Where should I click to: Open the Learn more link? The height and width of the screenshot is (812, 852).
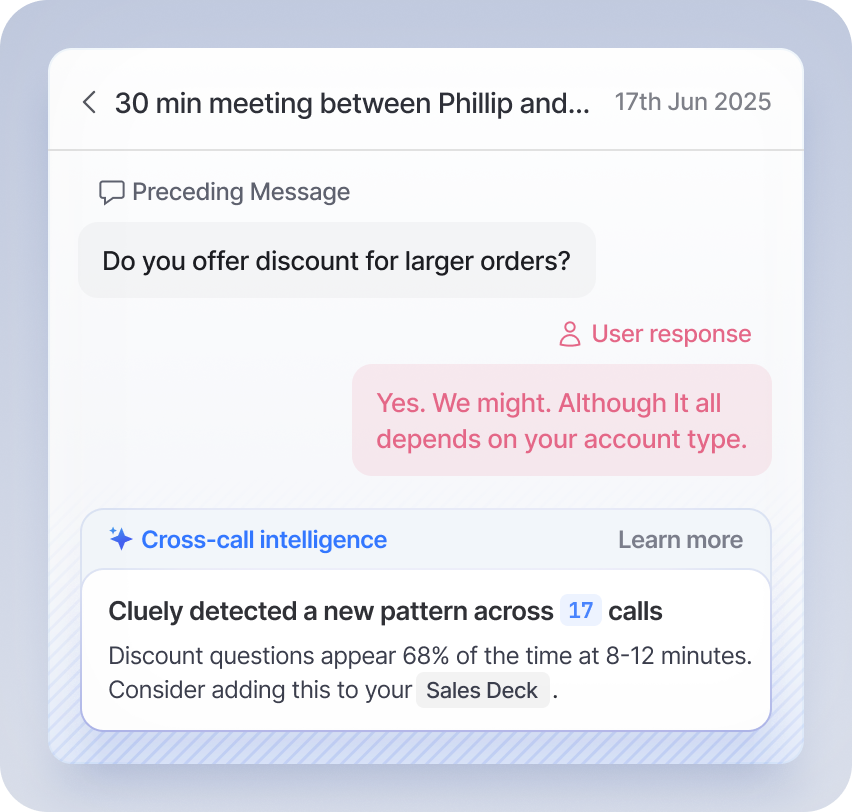click(680, 540)
